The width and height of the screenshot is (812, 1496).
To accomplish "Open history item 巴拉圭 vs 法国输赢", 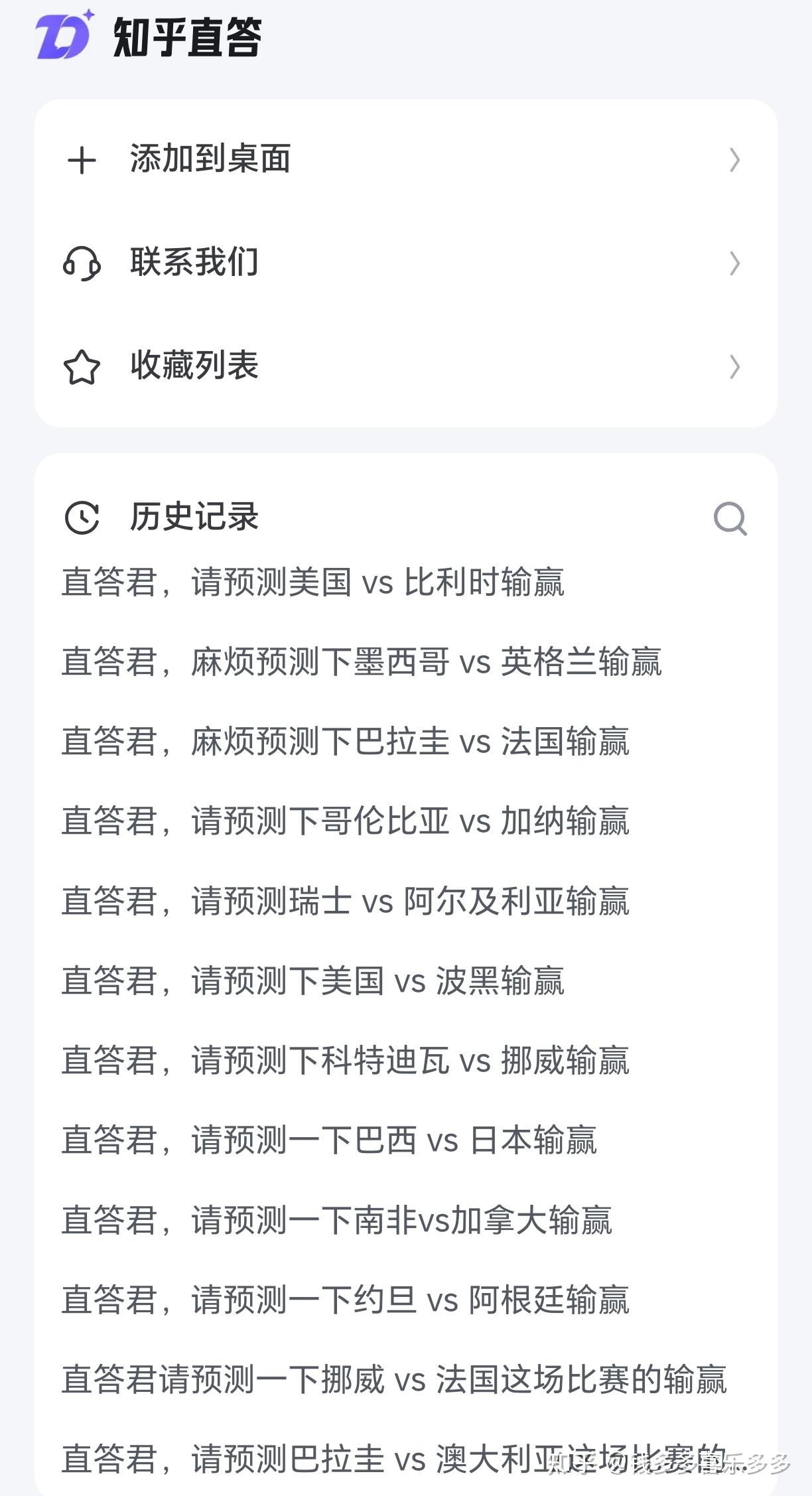I will [345, 741].
